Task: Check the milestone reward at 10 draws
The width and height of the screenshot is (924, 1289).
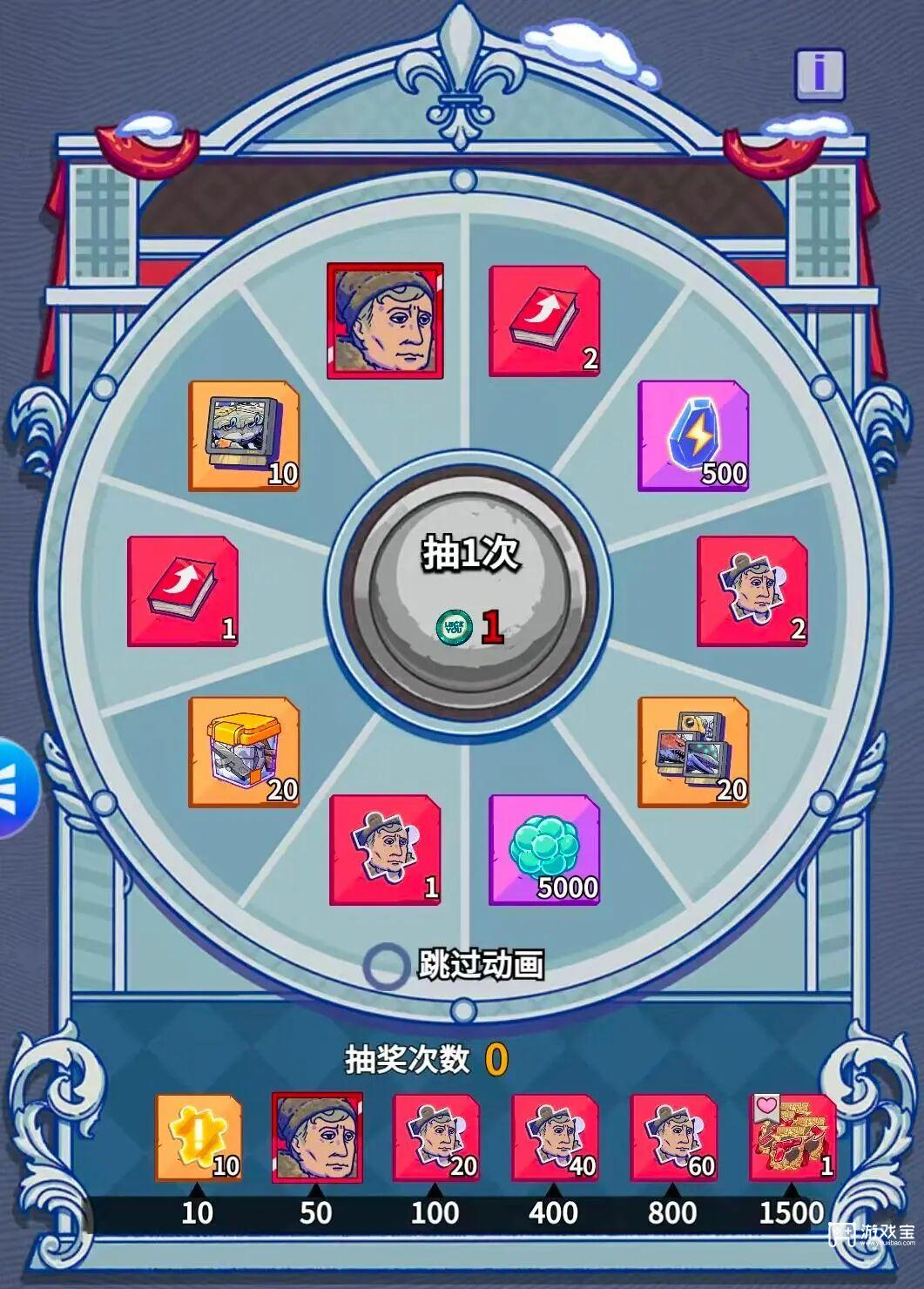Action: [x=199, y=1137]
